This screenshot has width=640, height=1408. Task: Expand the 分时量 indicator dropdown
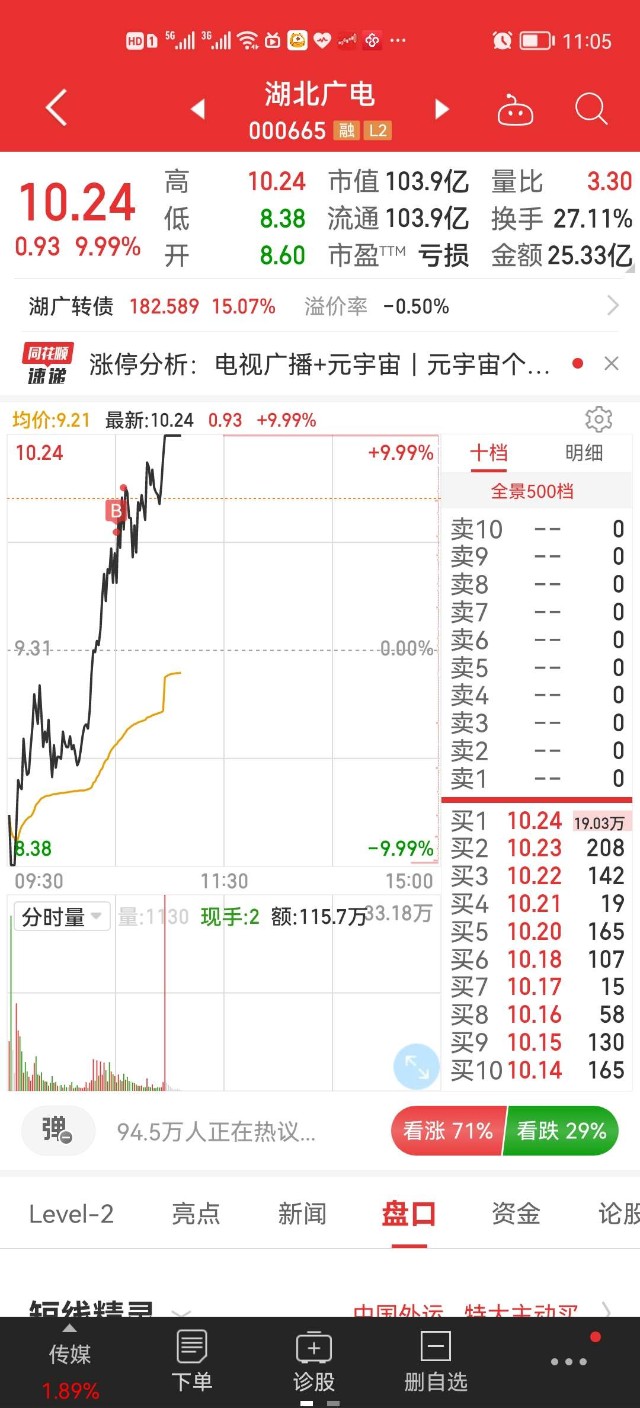coord(62,917)
